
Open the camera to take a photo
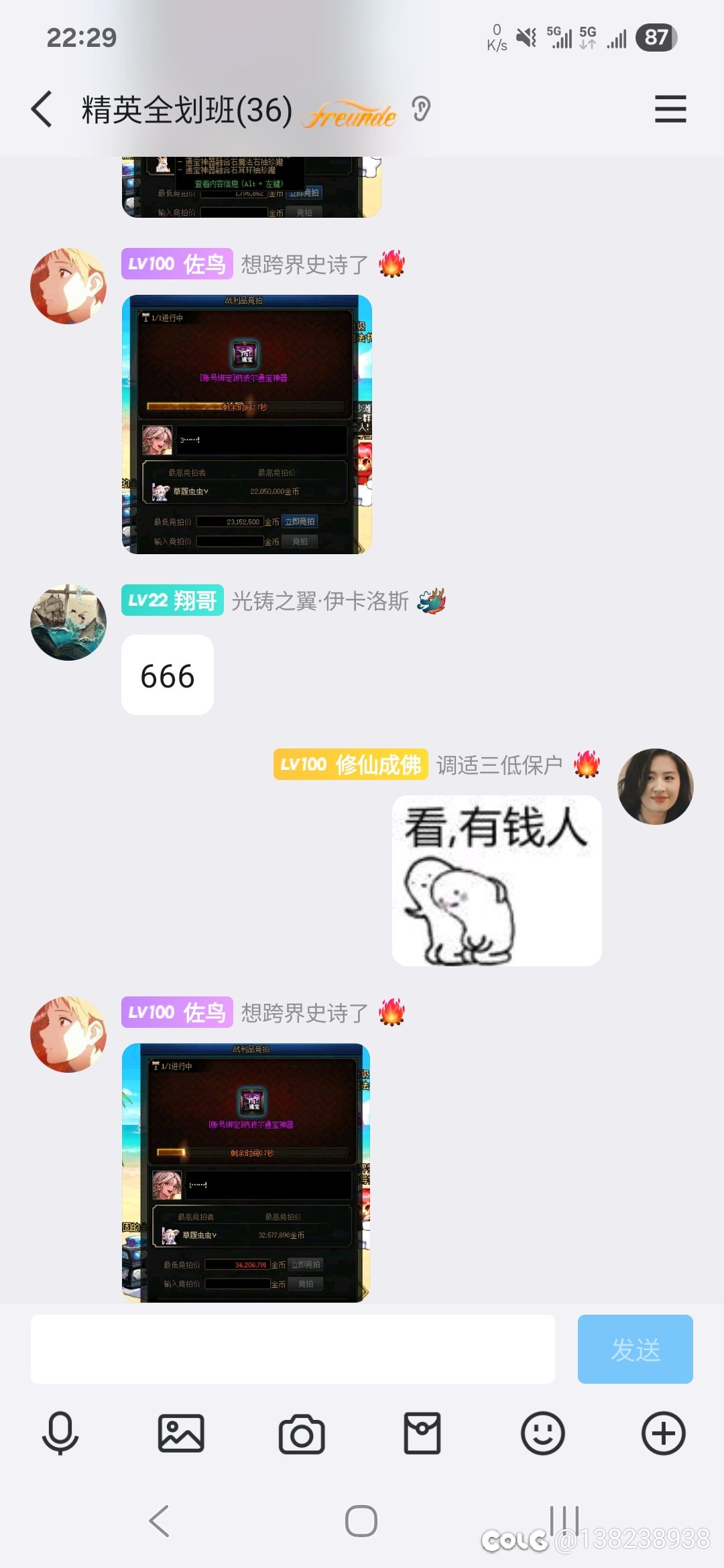click(x=302, y=1434)
